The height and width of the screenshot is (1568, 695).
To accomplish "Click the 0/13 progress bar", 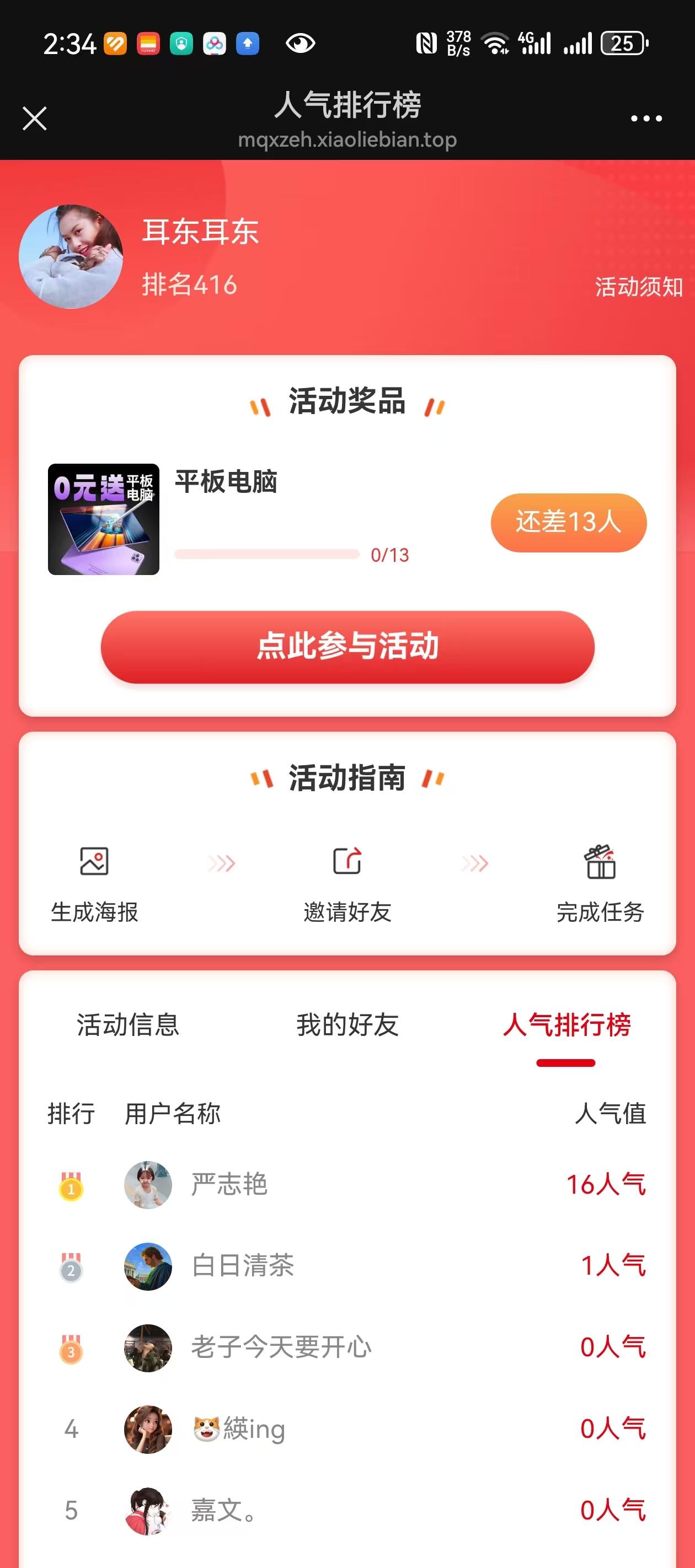I will click(268, 554).
